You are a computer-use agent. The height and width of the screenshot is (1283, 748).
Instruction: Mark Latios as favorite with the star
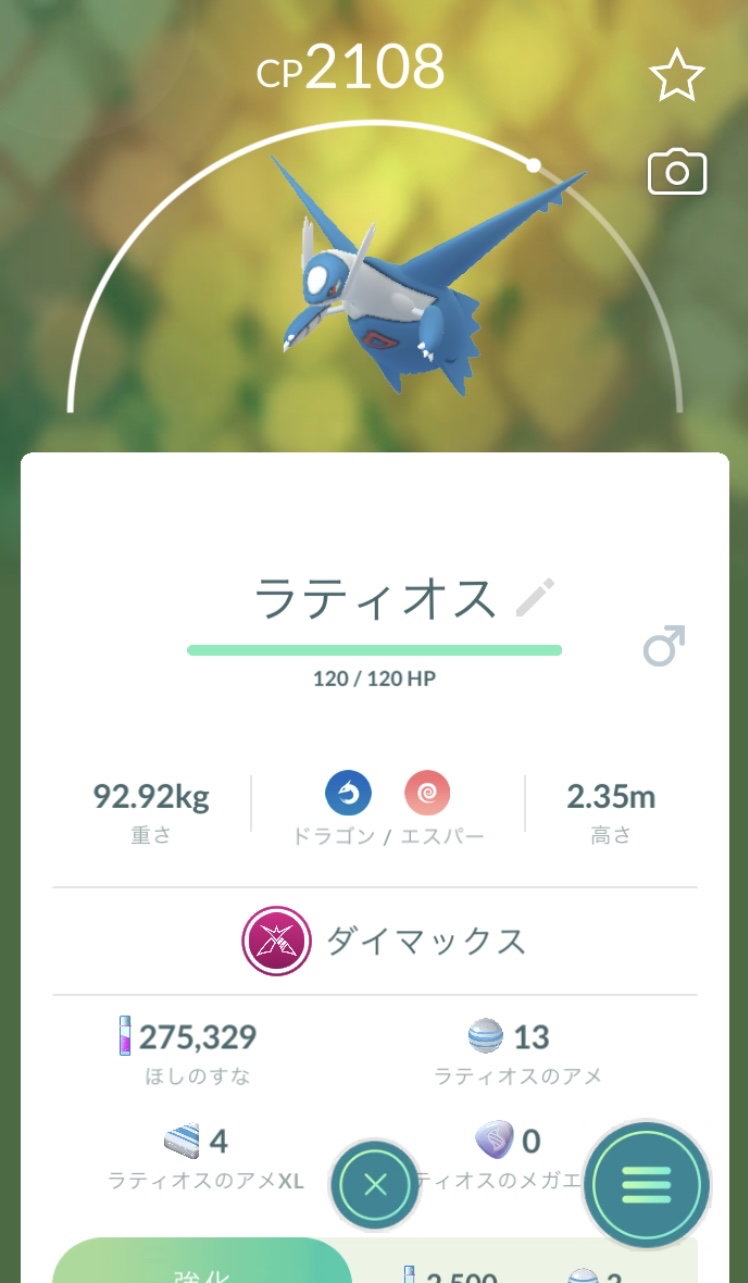click(677, 77)
